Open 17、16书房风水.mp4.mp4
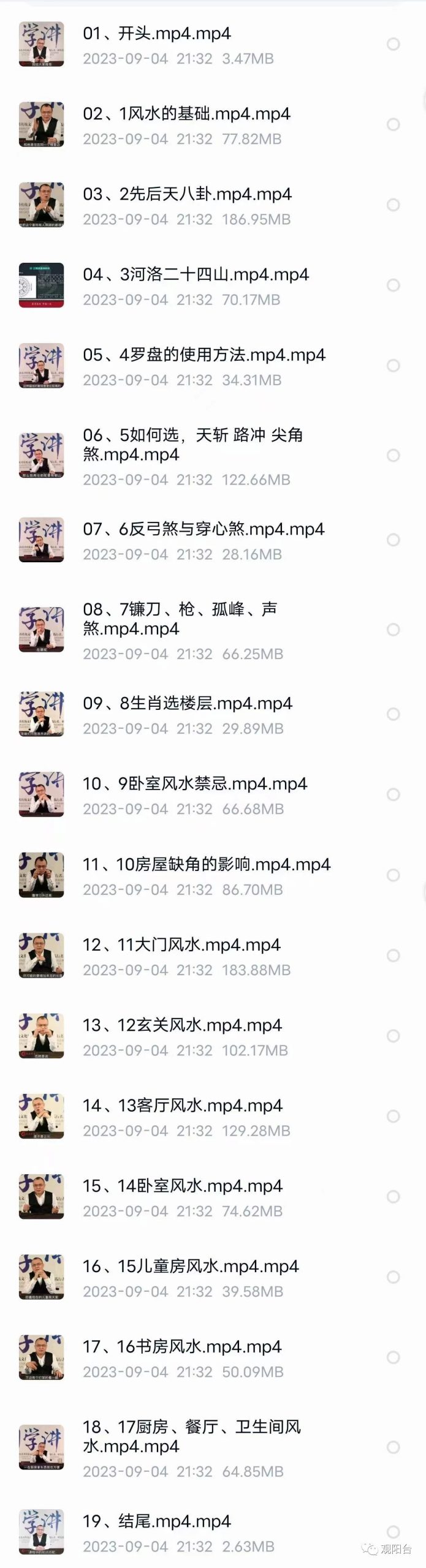The image size is (426, 1568). (x=182, y=1347)
